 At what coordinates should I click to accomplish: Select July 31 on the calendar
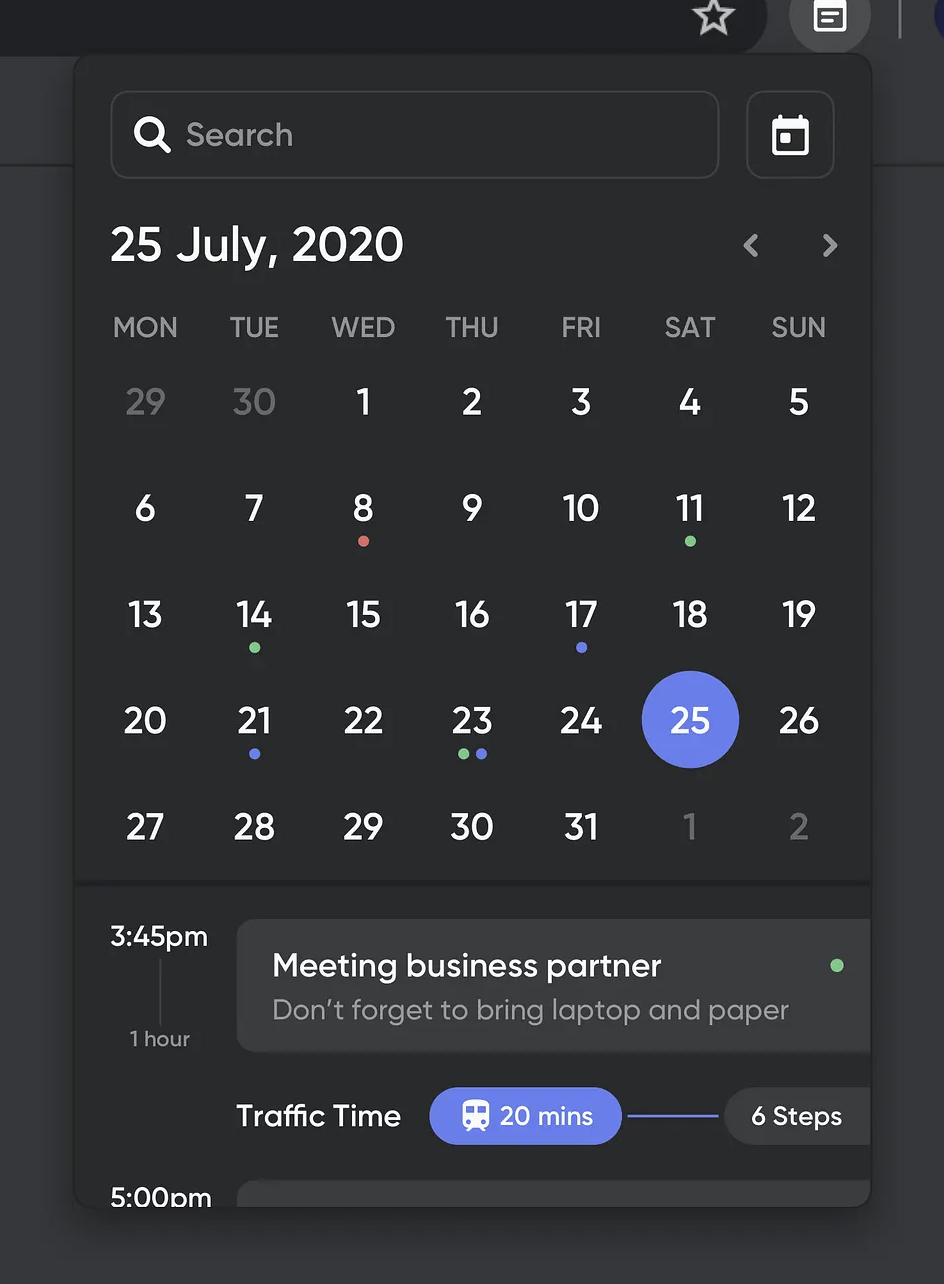tap(581, 827)
